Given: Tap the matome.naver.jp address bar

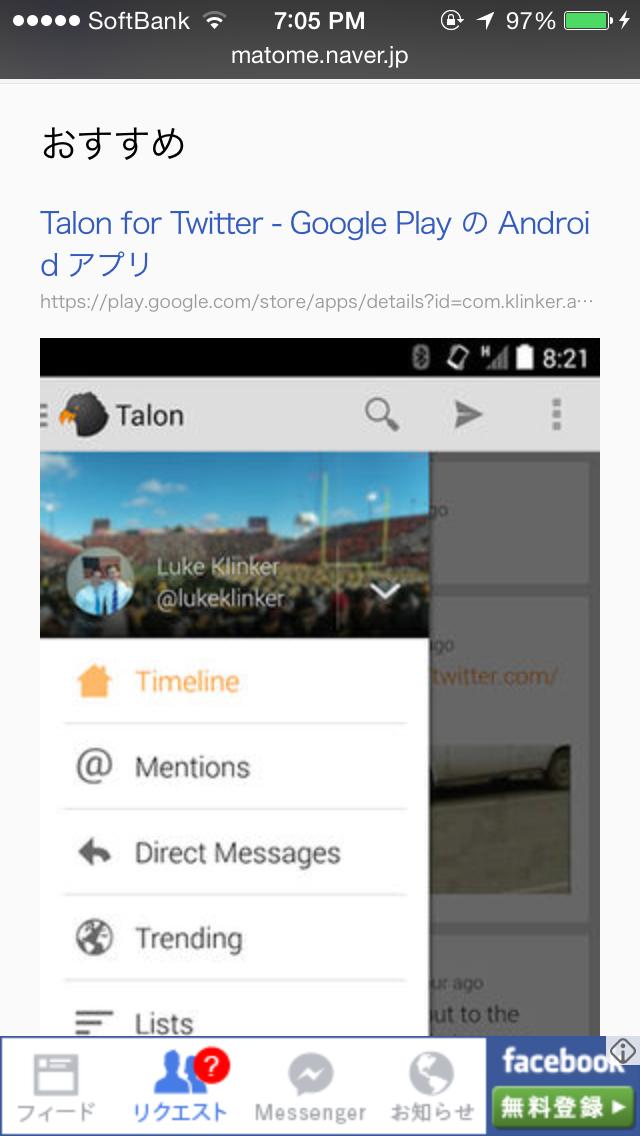Looking at the screenshot, I should [x=320, y=56].
